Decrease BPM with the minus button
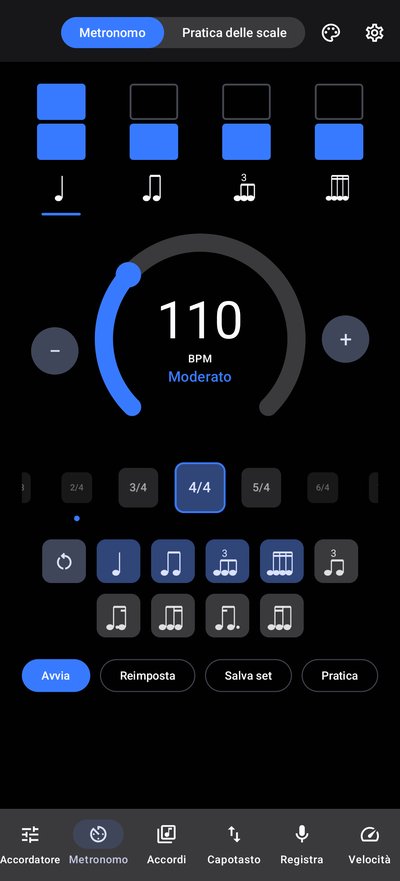 pos(54,351)
